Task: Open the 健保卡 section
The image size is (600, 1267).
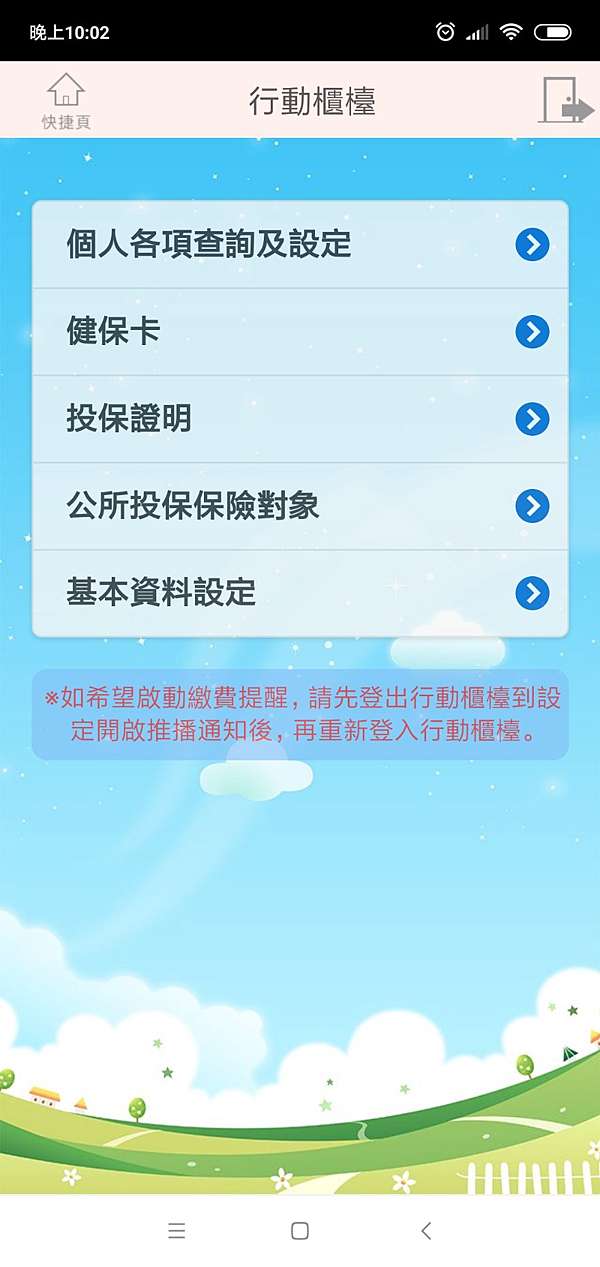Action: click(x=300, y=332)
